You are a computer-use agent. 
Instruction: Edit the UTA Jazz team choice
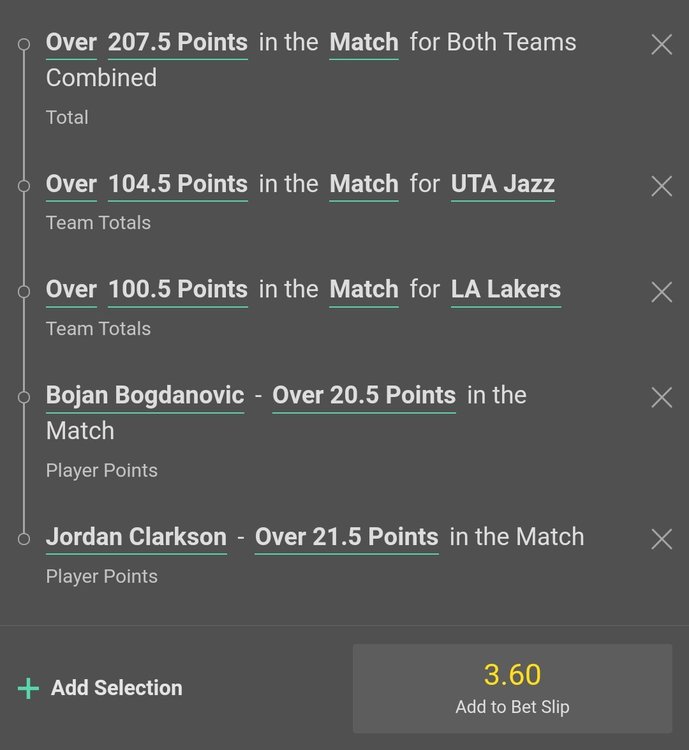(502, 185)
